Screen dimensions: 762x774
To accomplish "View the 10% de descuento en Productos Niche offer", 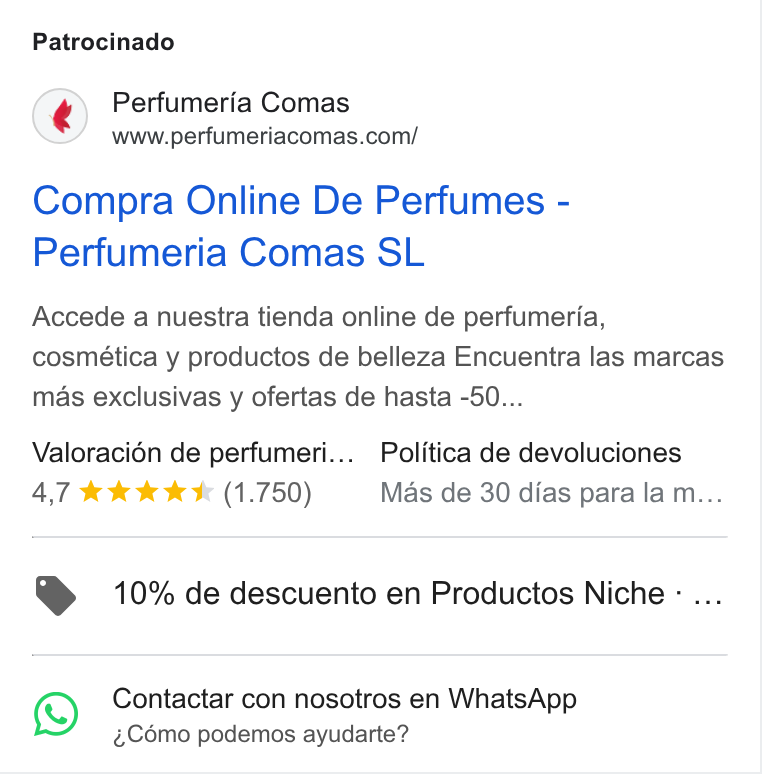I will (x=380, y=595).
